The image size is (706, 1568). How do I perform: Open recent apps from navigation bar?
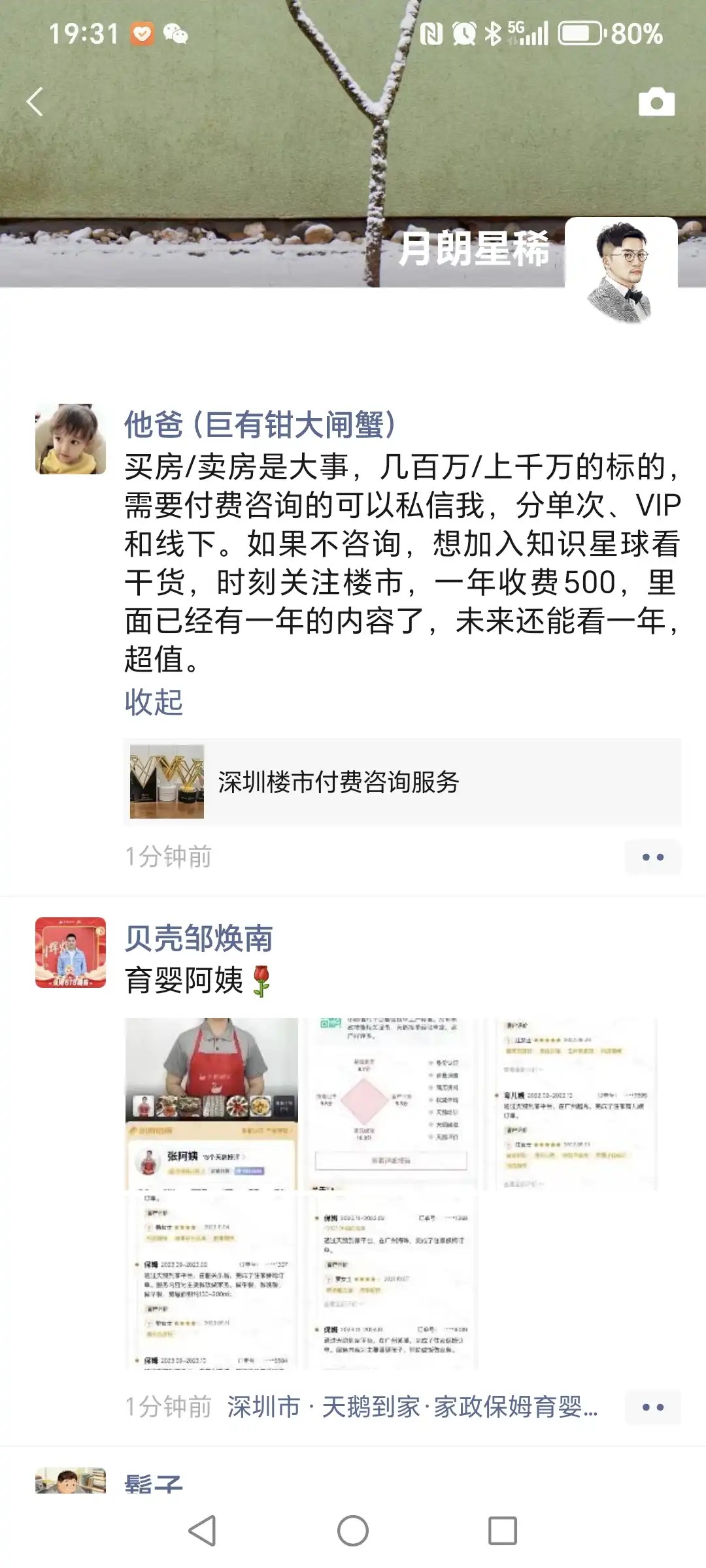click(503, 1531)
